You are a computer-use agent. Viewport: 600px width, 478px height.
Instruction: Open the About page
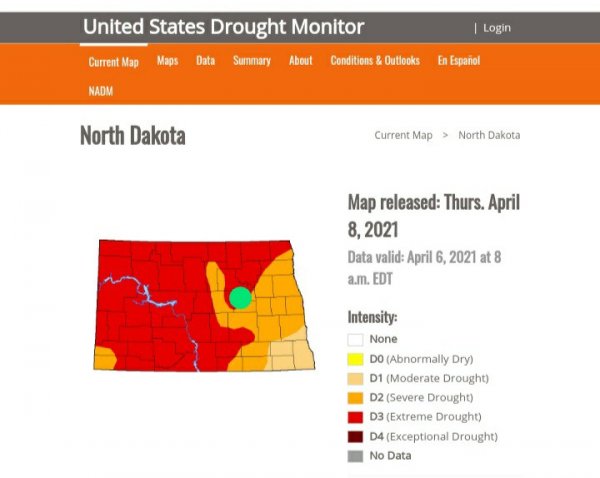(301, 61)
